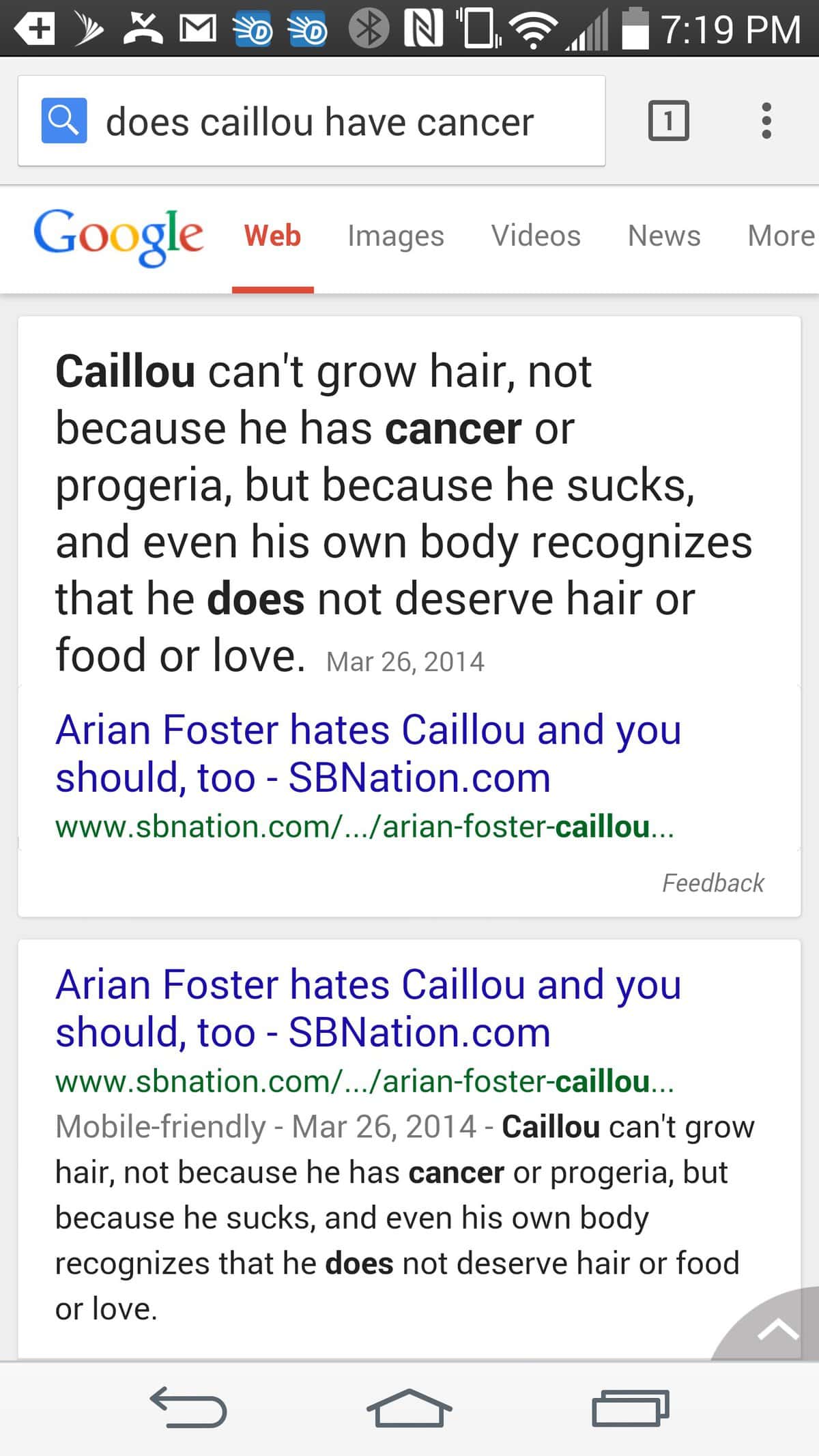Go to the Google logo homepage
Screen dimensions: 819x1456
tap(118, 236)
